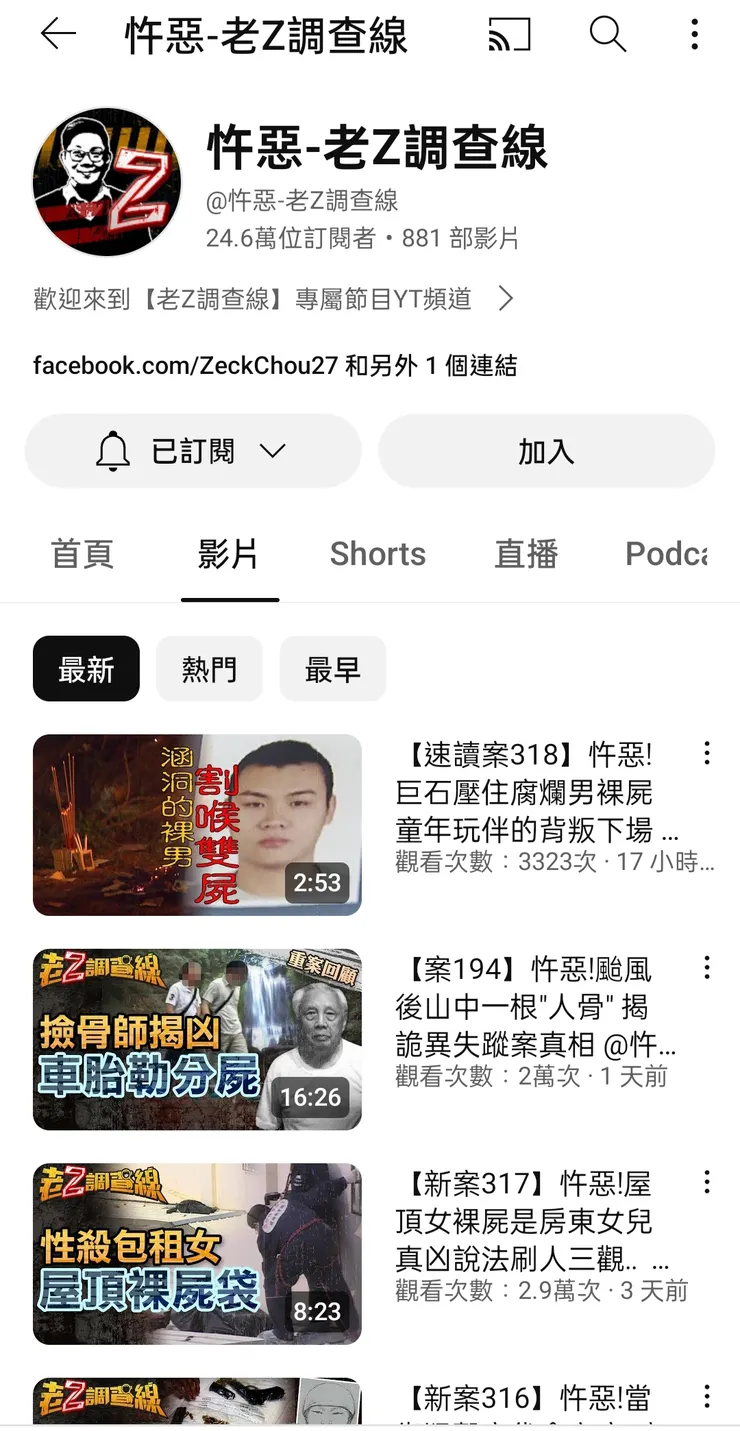The height and width of the screenshot is (1431, 740).
Task: Open the top three-dot overflow menu
Action: coord(694,35)
